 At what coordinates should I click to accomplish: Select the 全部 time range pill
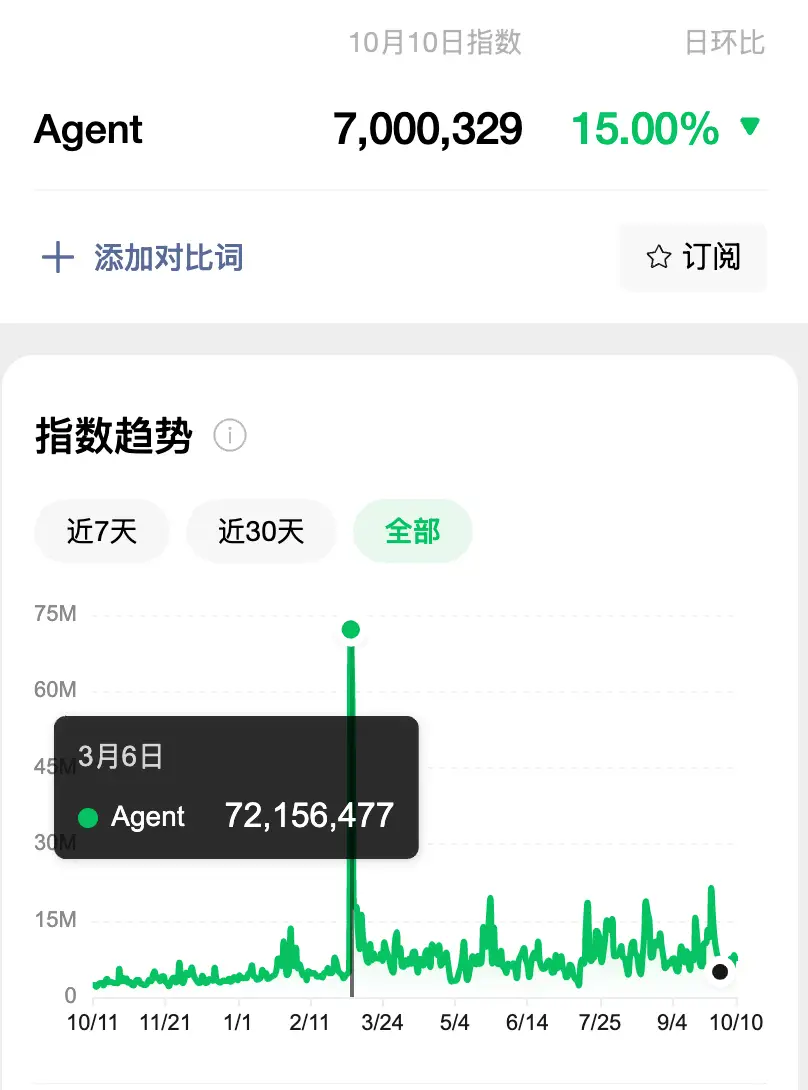tap(412, 531)
